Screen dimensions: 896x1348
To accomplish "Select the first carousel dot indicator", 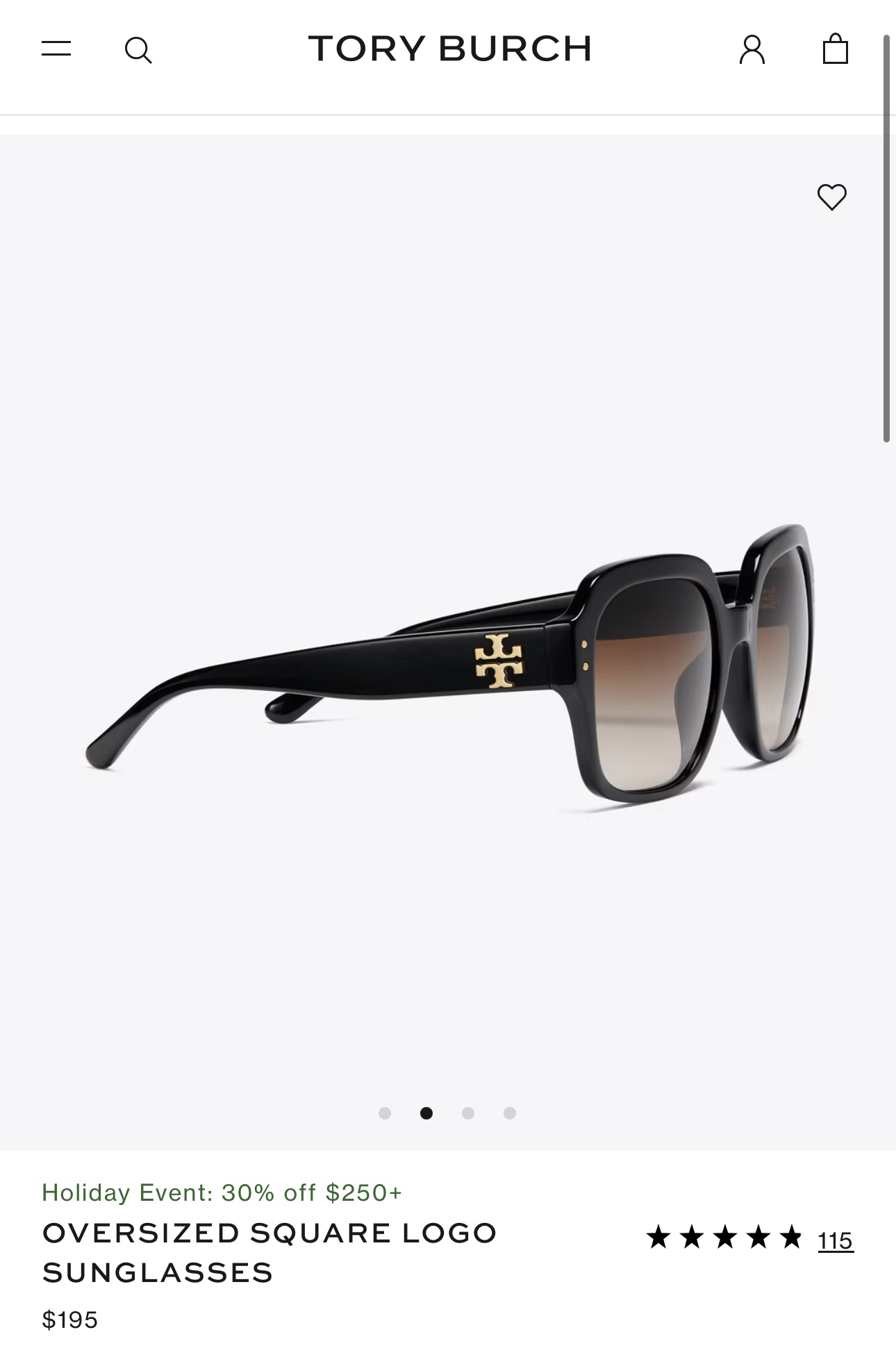I will (x=385, y=1113).
